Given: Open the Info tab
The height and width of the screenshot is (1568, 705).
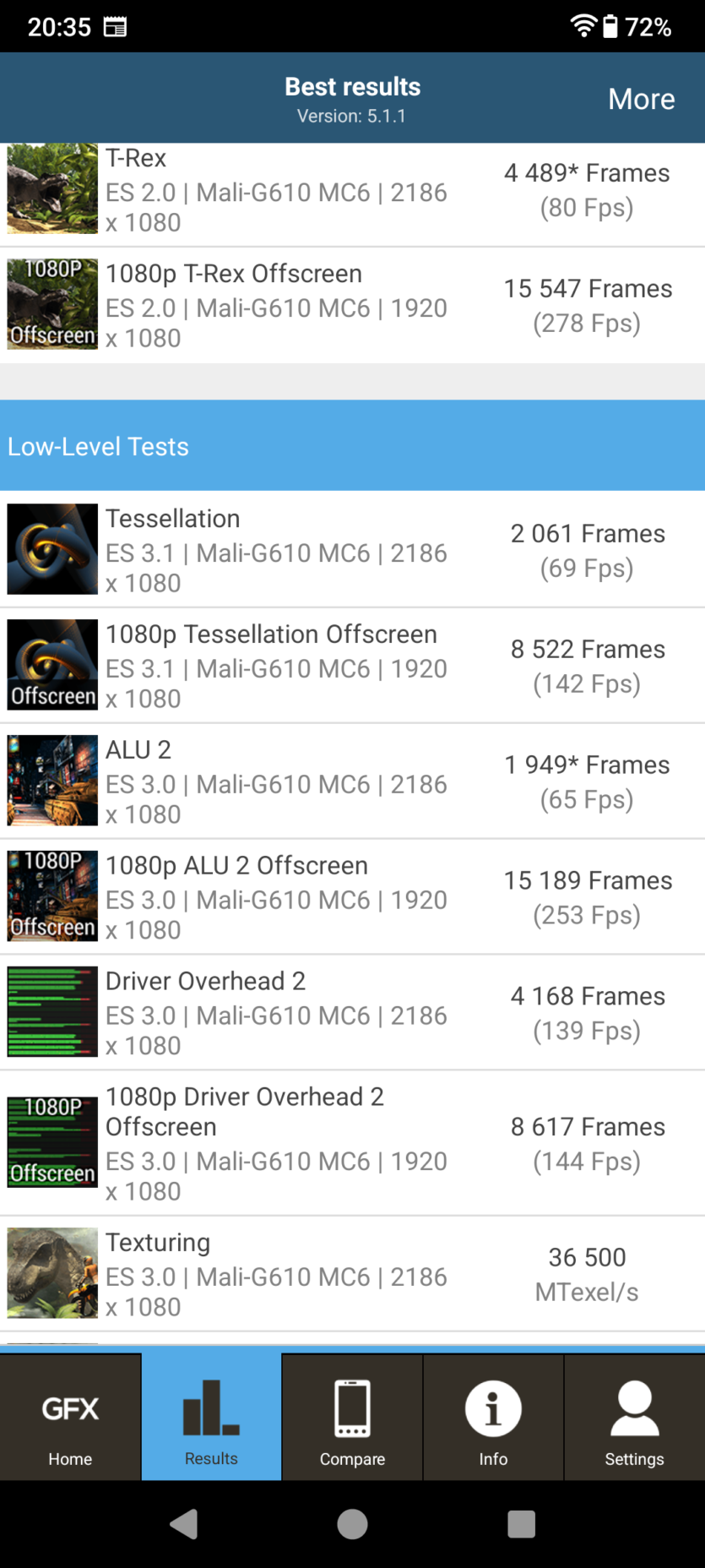Looking at the screenshot, I should [x=493, y=1418].
